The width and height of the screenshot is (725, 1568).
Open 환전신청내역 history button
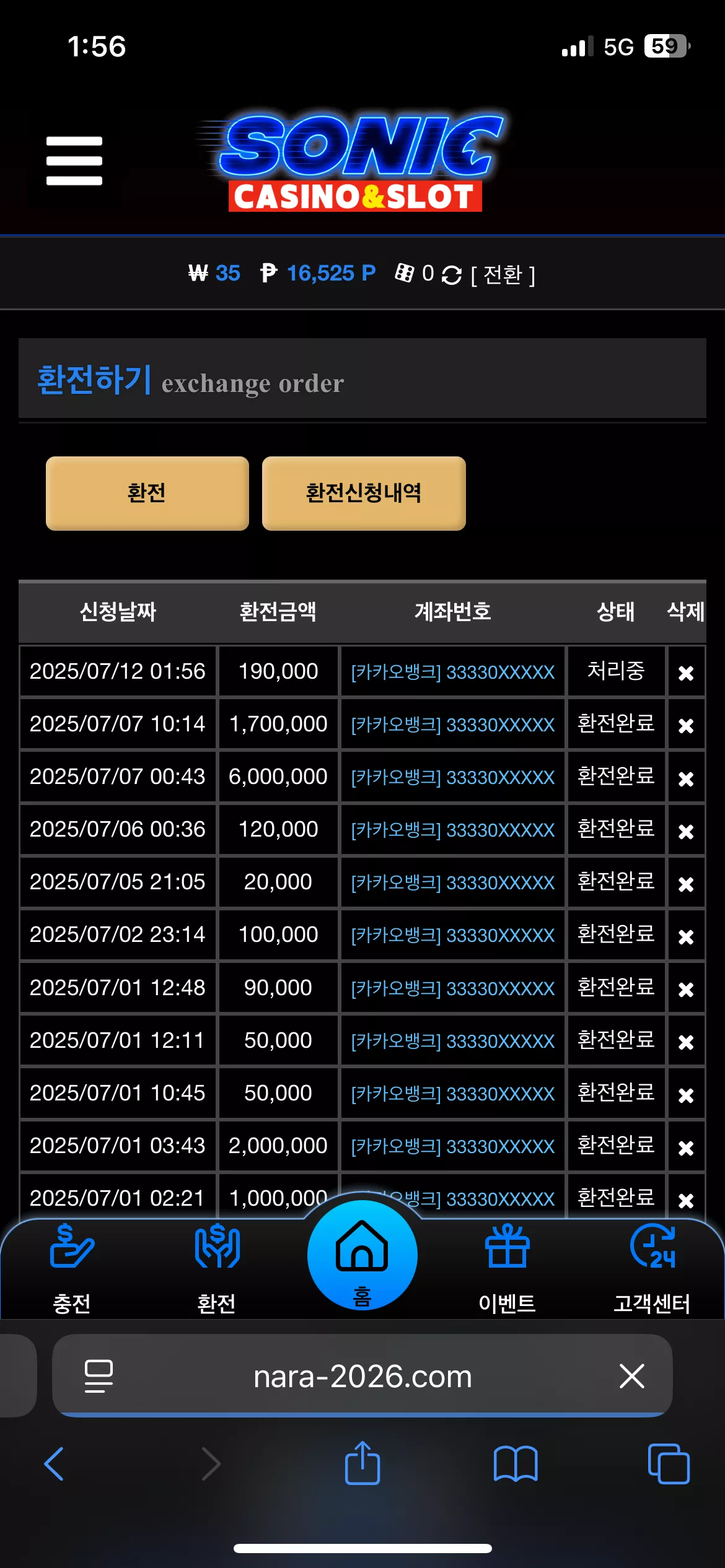pyautogui.click(x=364, y=493)
